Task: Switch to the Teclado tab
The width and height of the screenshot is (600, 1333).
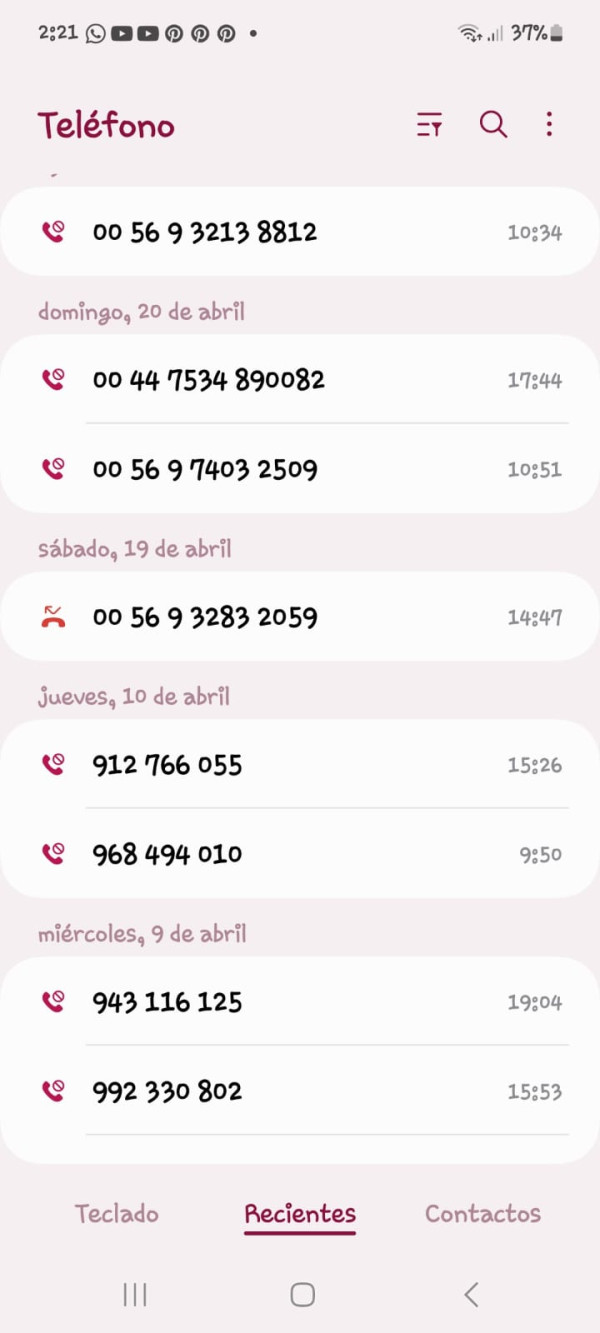Action: click(x=117, y=1214)
